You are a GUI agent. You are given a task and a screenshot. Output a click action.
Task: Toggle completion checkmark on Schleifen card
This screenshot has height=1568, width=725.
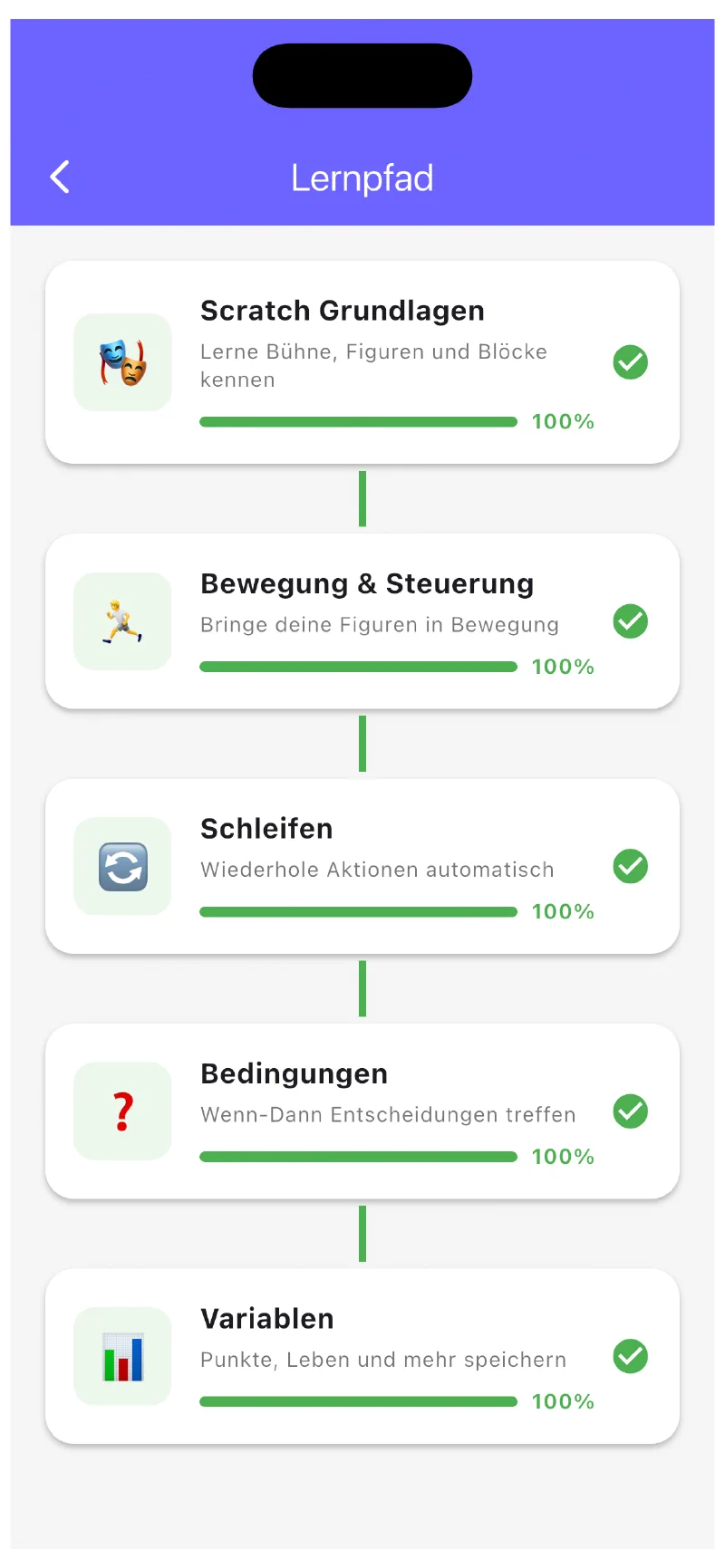630,867
